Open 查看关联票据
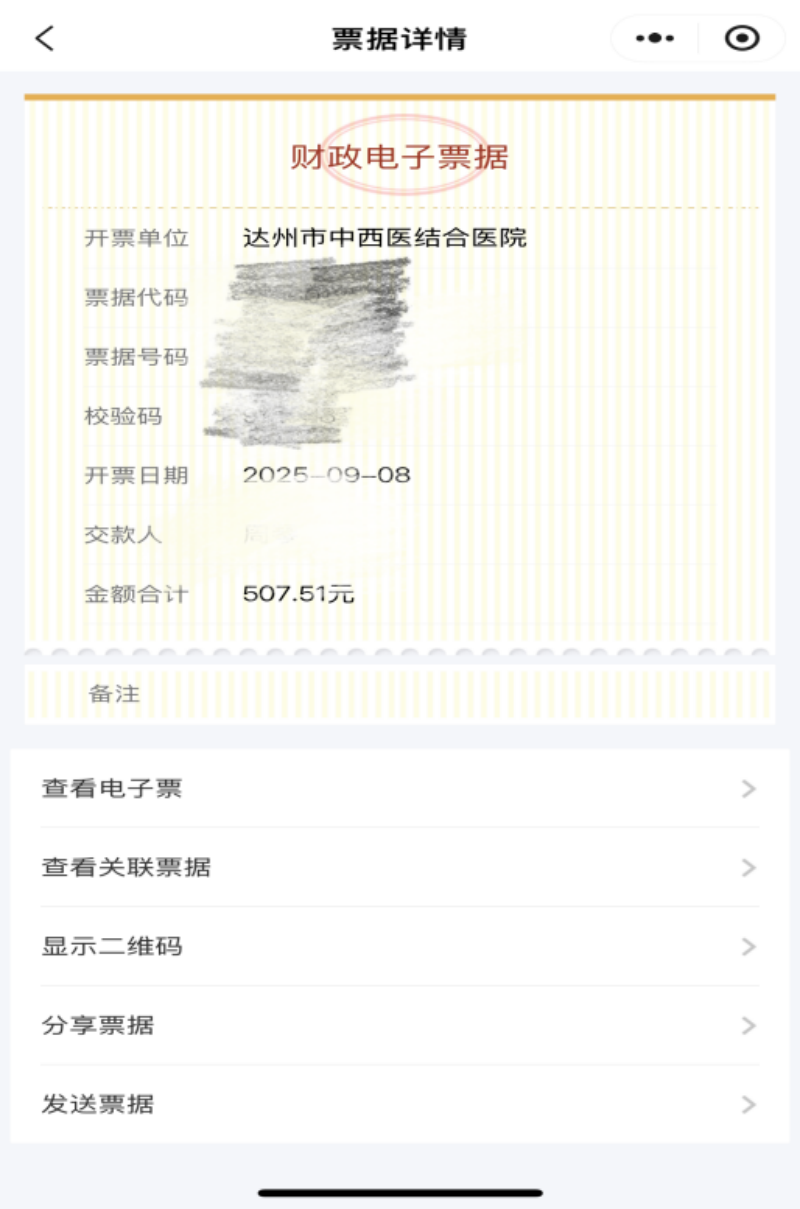 tap(400, 868)
